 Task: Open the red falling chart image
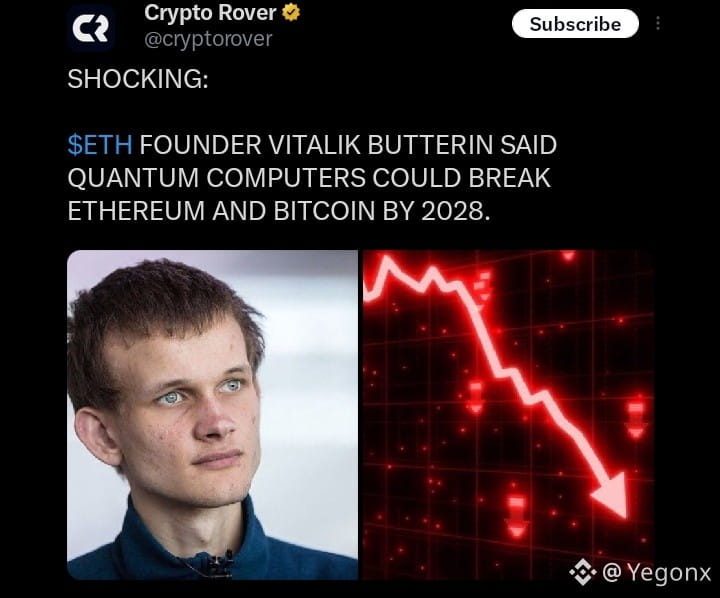[507, 414]
